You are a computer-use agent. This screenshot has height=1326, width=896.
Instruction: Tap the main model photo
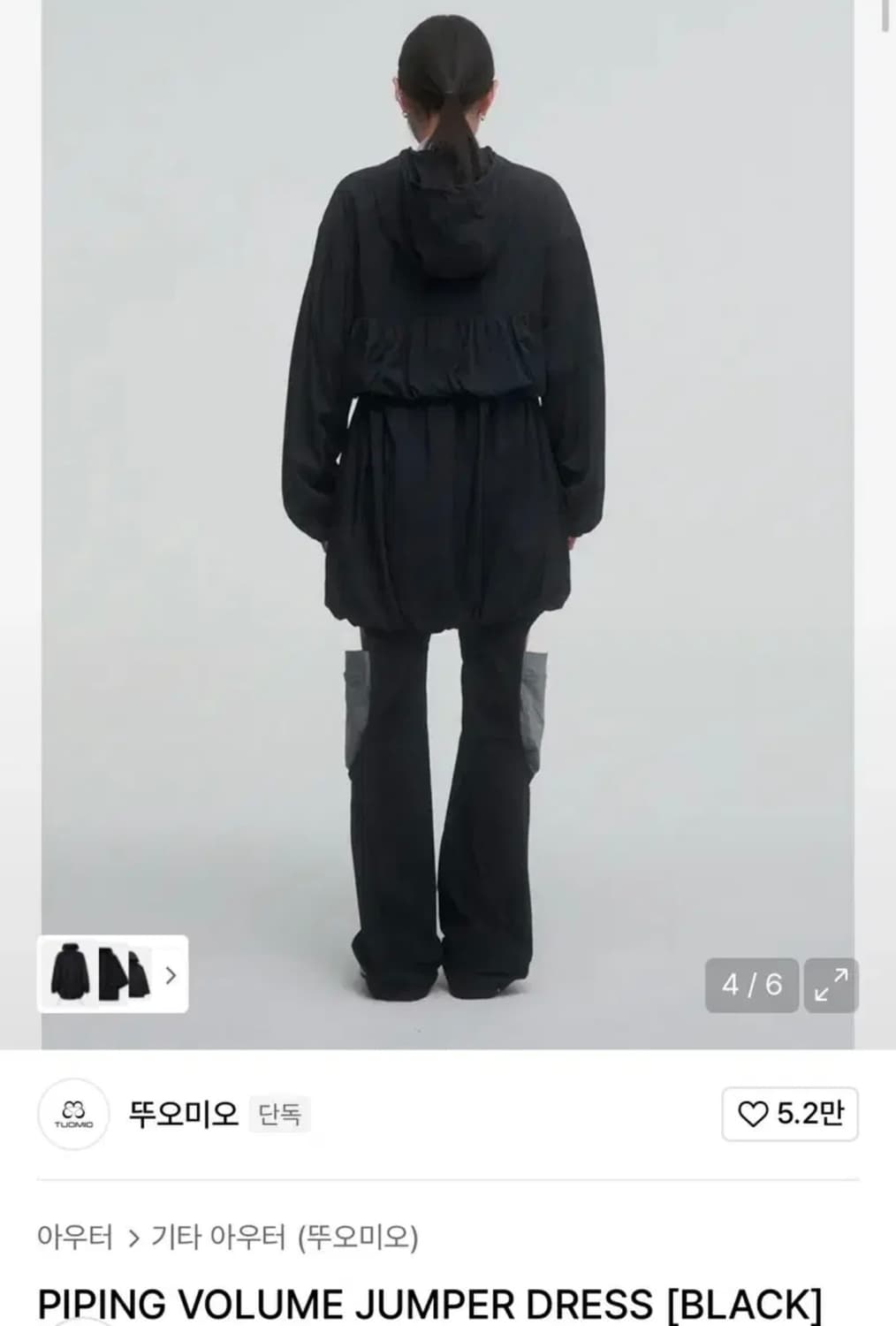point(442,486)
